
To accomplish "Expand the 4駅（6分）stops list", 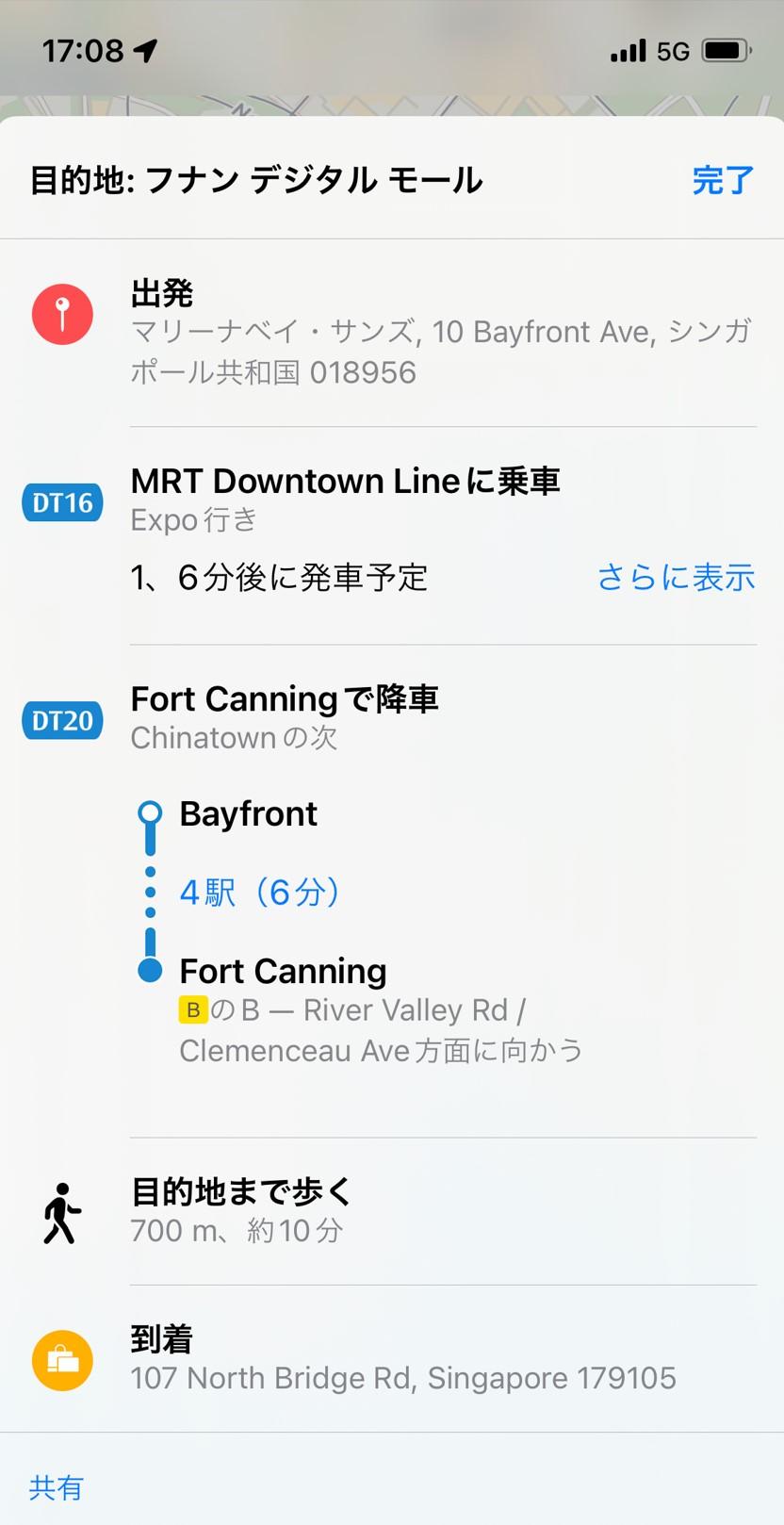I will point(259,892).
